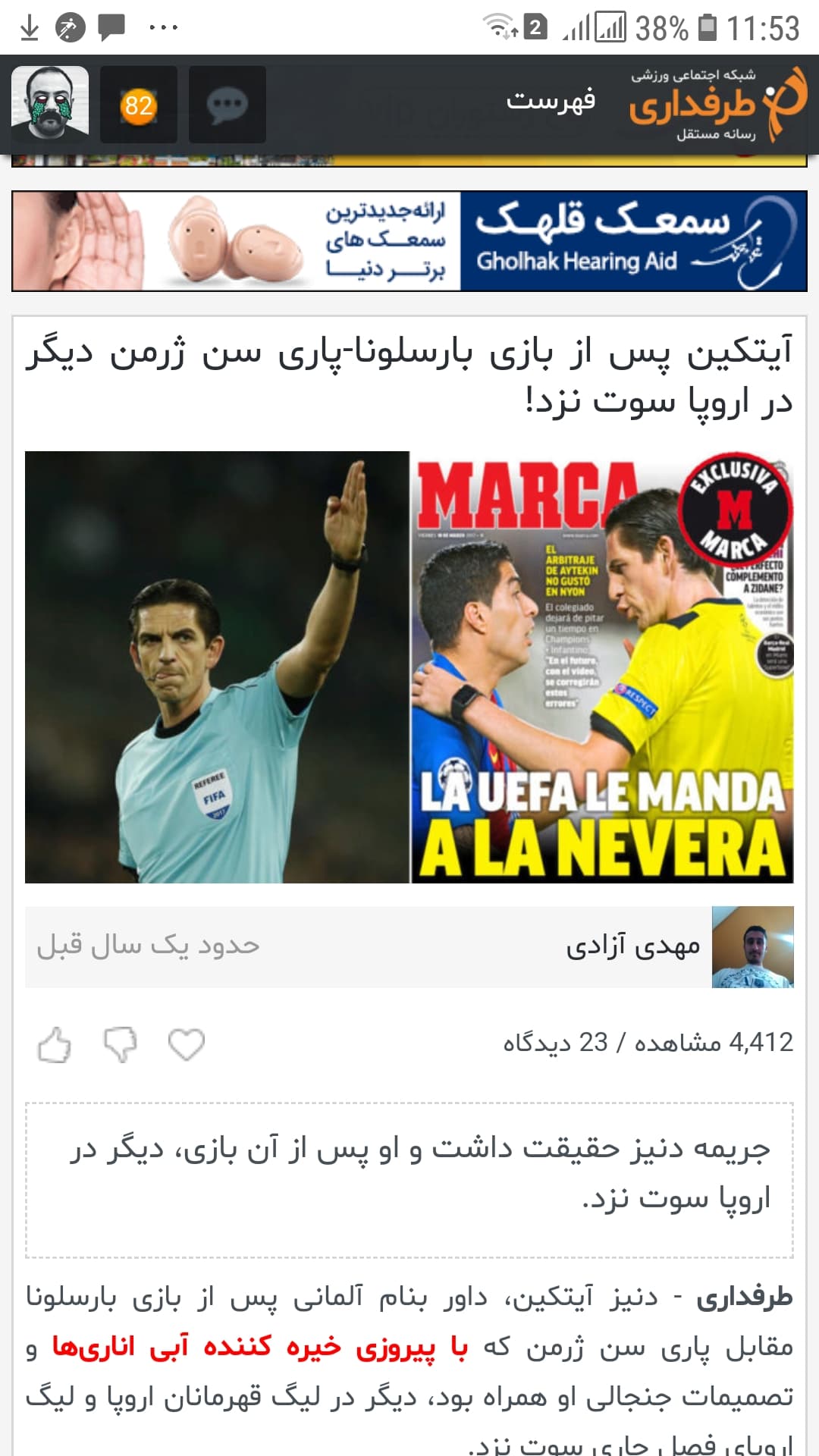819x1456 pixels.
Task: Open the notifications counter showing 82
Action: (138, 105)
